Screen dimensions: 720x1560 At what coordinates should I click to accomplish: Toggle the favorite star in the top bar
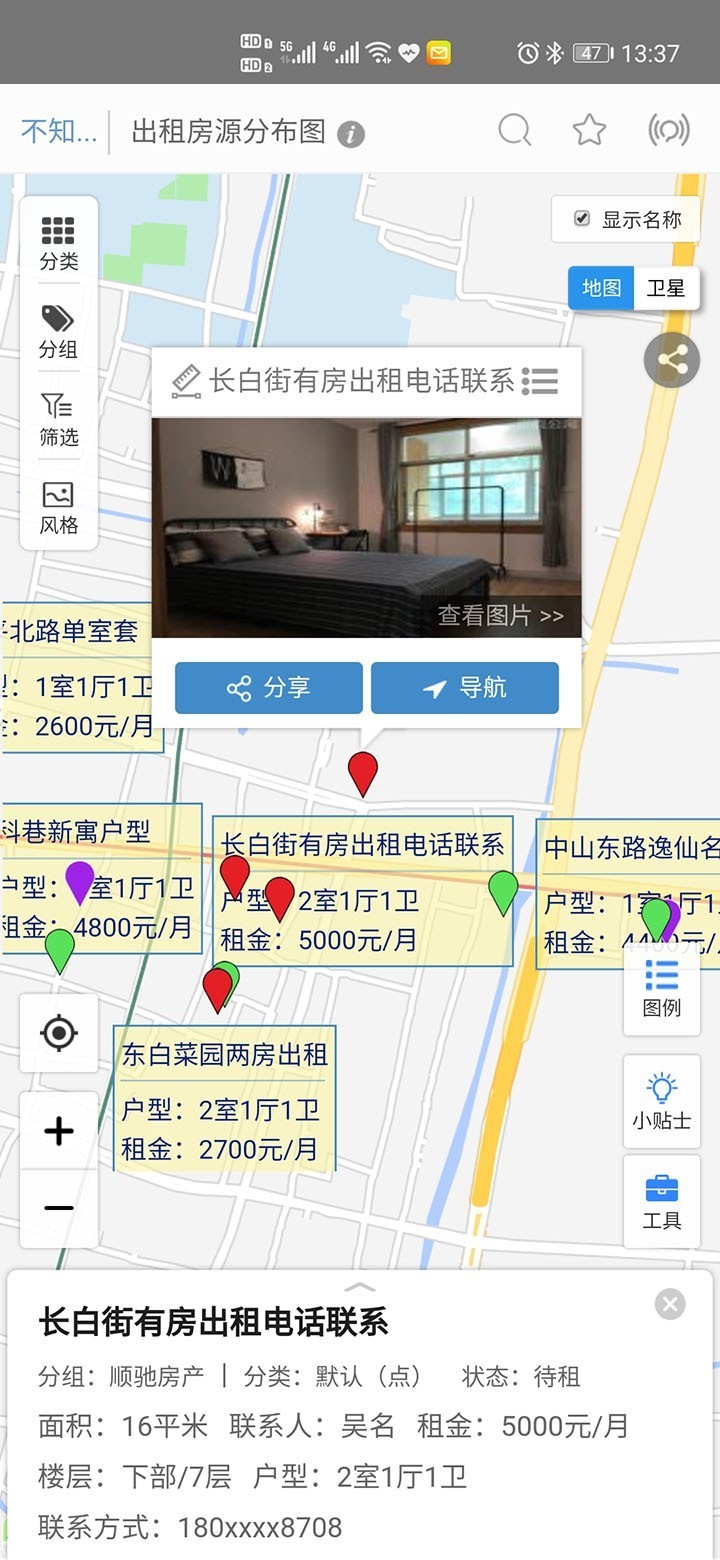(589, 130)
